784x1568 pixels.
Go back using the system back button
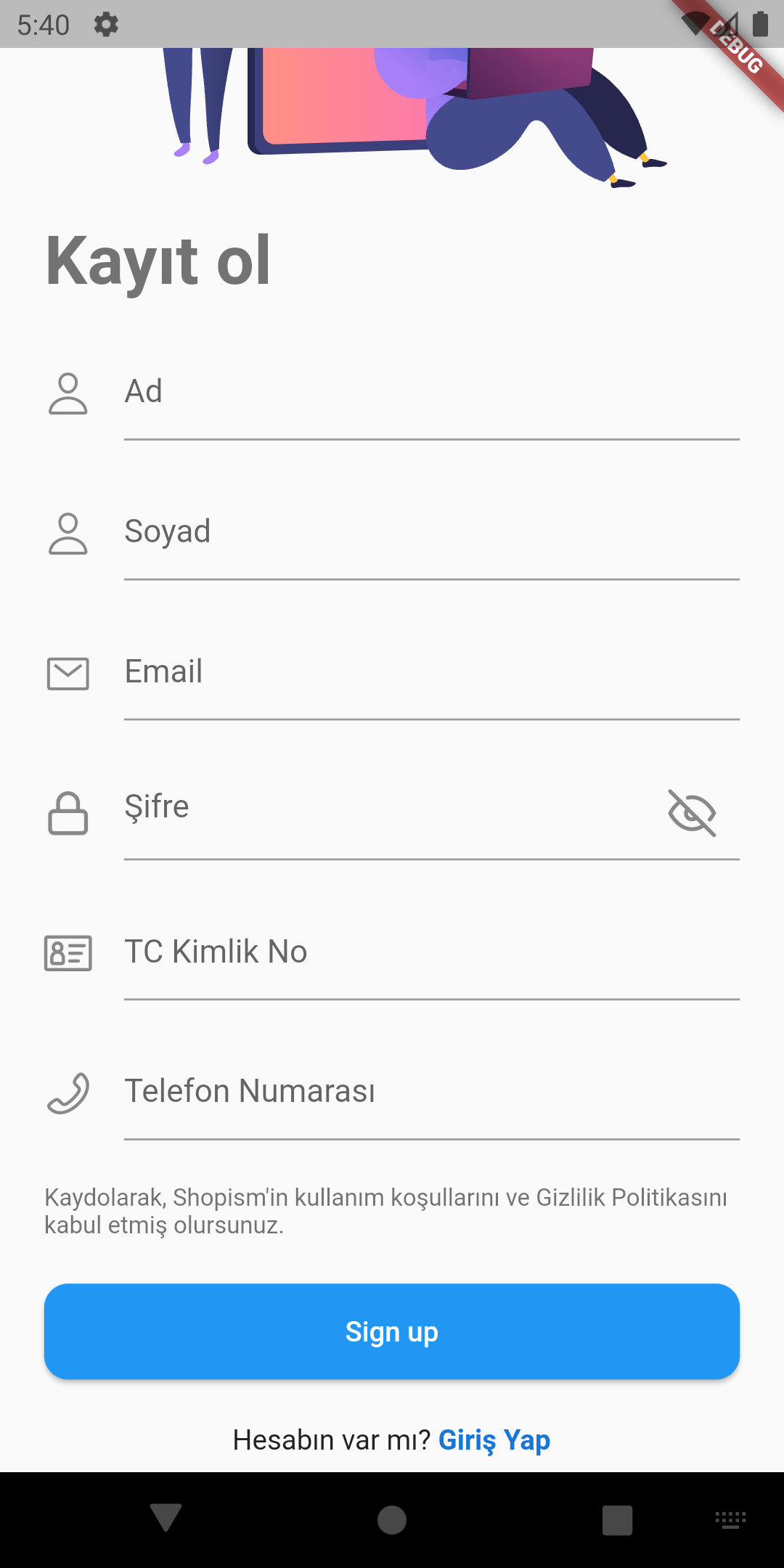[x=166, y=1519]
